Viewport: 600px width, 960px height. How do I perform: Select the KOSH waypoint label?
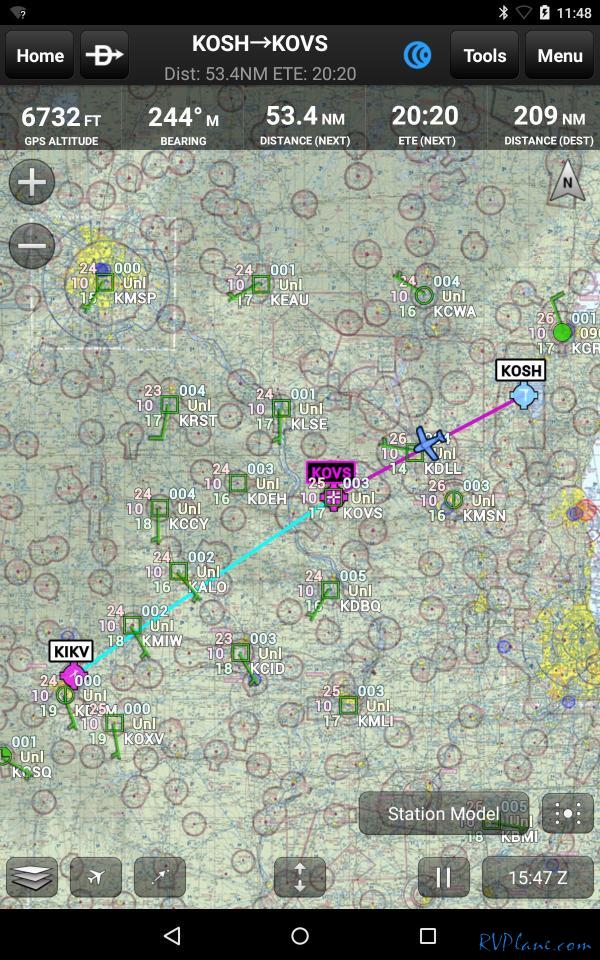point(521,371)
